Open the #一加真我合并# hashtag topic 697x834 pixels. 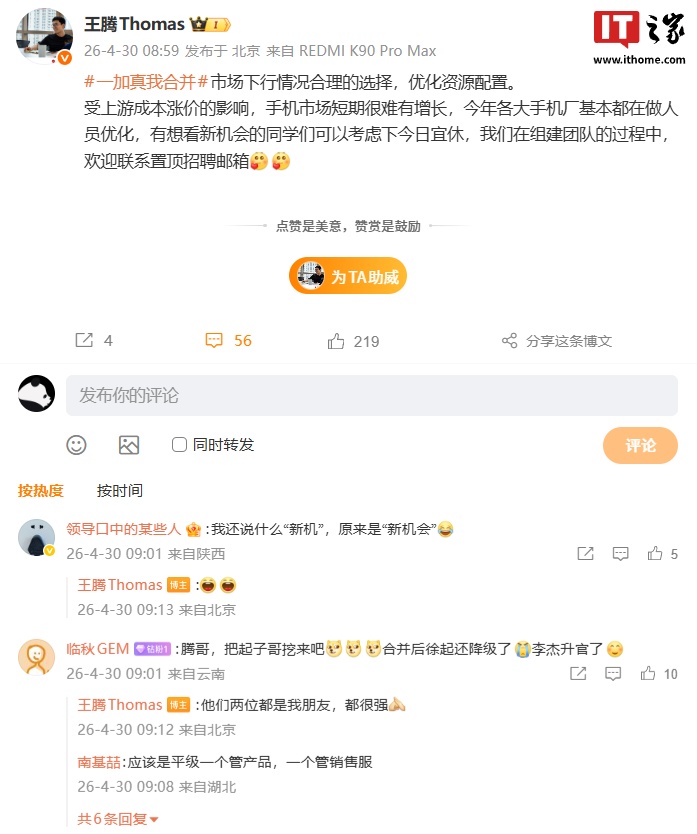tap(145, 82)
